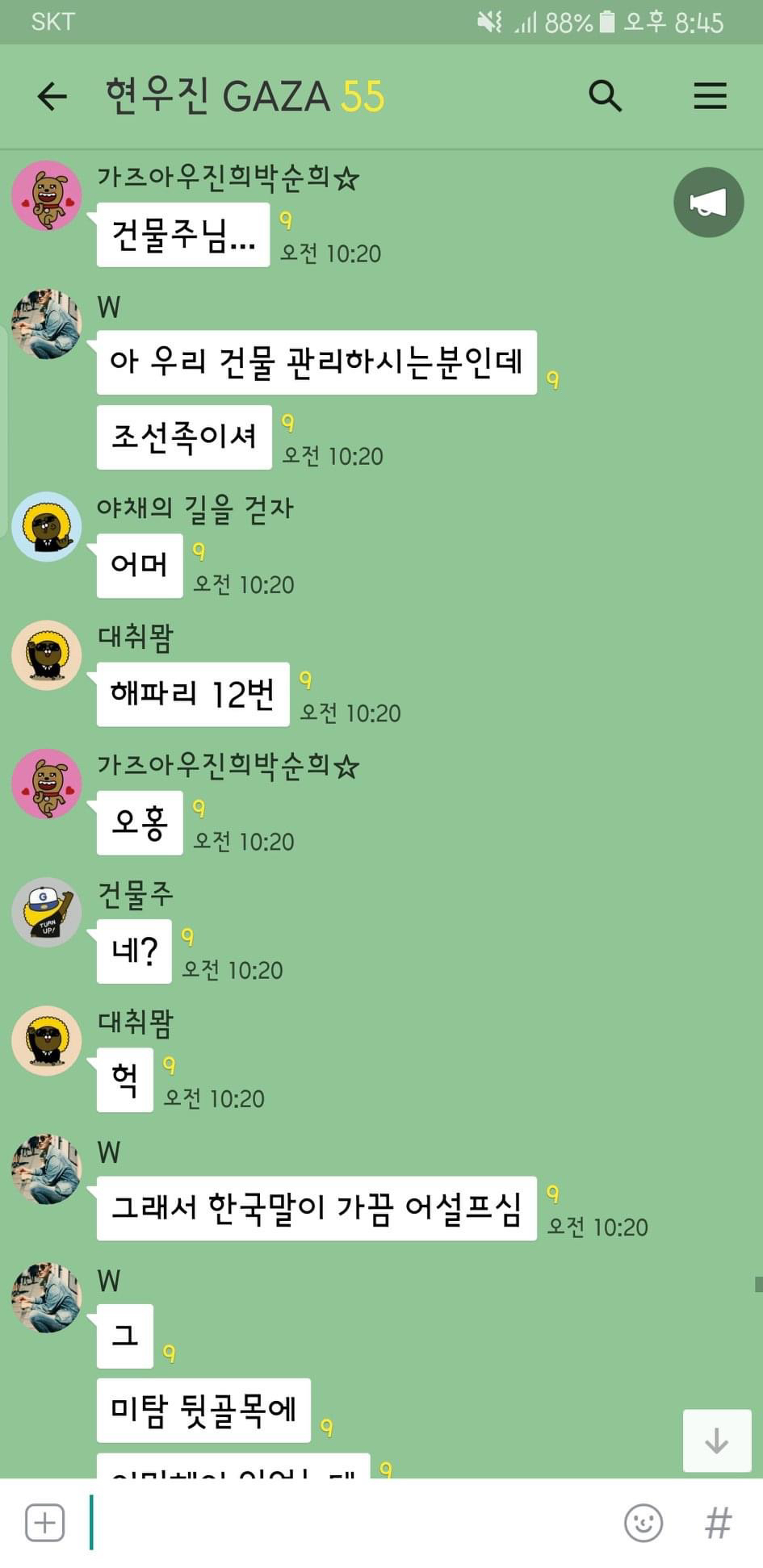
Task: Search within this chat
Action: pyautogui.click(x=605, y=96)
